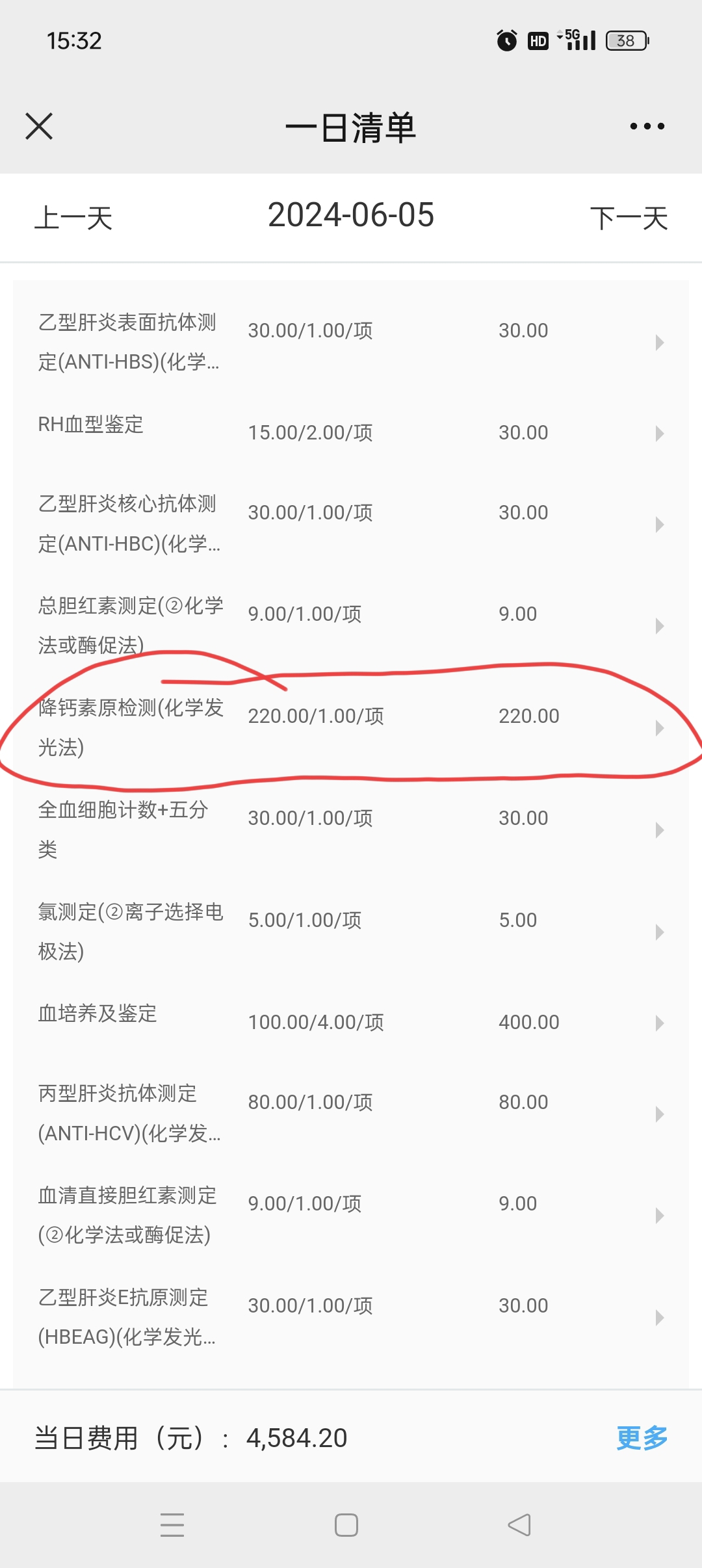Viewport: 702px width, 1568px height.
Task: Tap the system home button
Action: (x=346, y=1524)
